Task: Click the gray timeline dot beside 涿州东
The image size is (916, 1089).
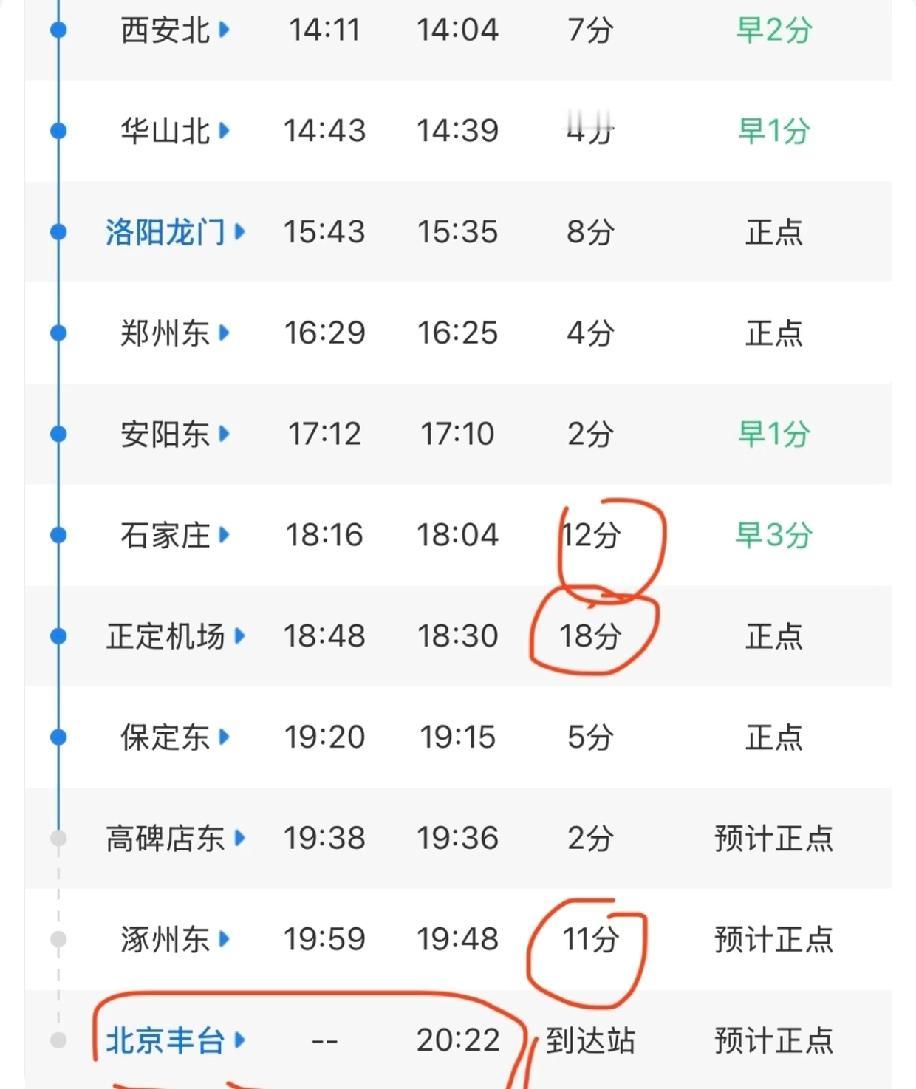Action: (57, 939)
